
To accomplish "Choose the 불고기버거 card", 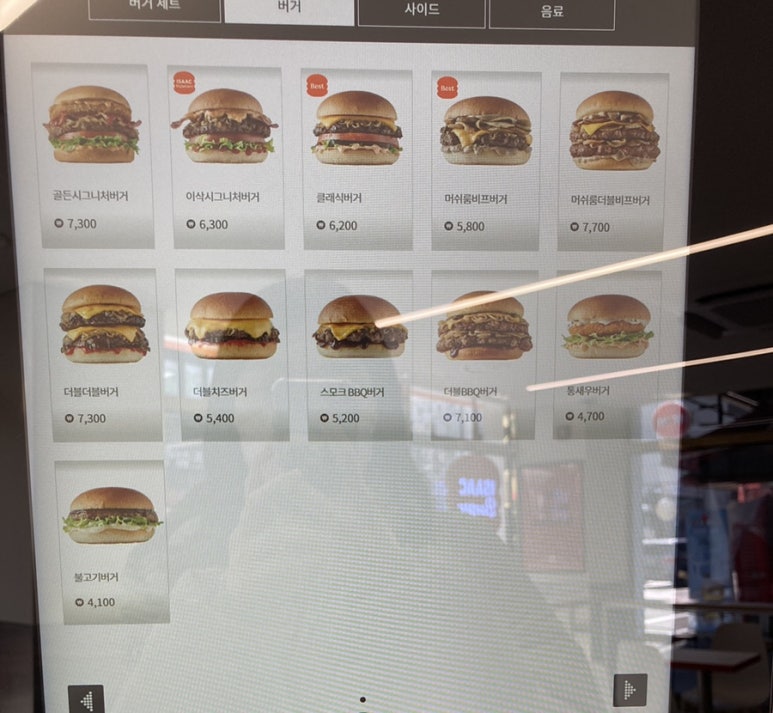I will pos(110,542).
